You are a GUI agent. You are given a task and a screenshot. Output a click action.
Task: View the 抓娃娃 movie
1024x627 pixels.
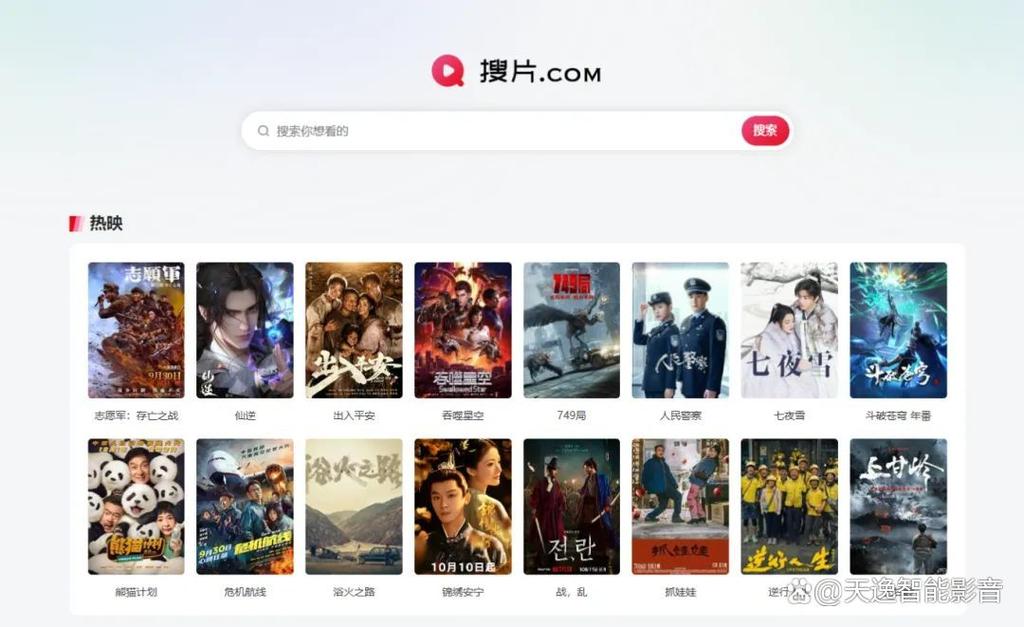coord(680,506)
